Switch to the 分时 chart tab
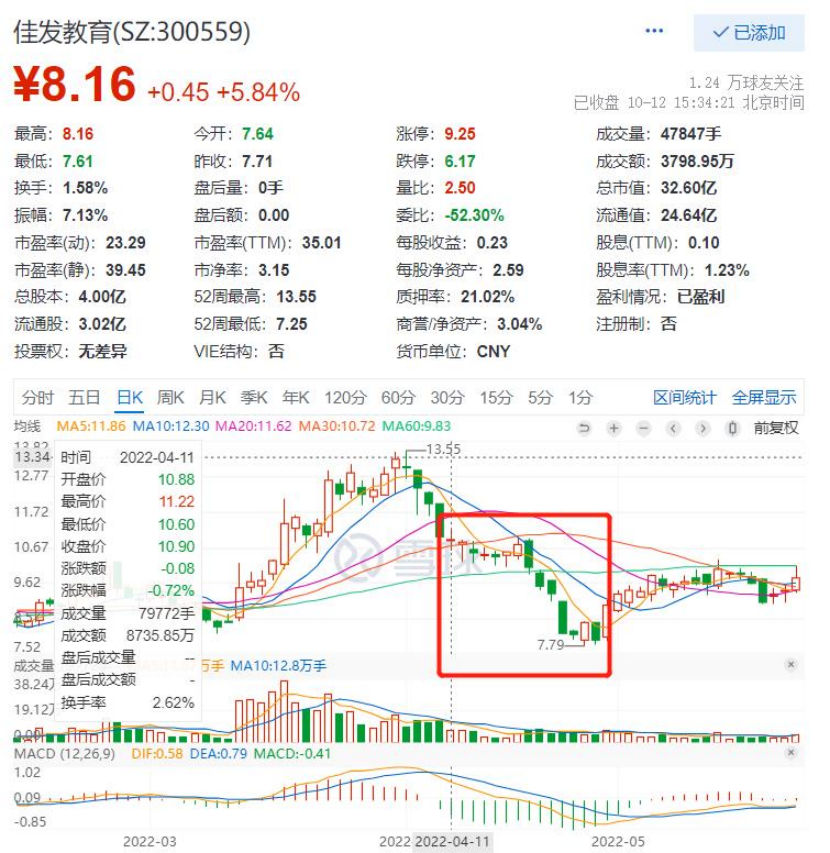 coord(38,397)
